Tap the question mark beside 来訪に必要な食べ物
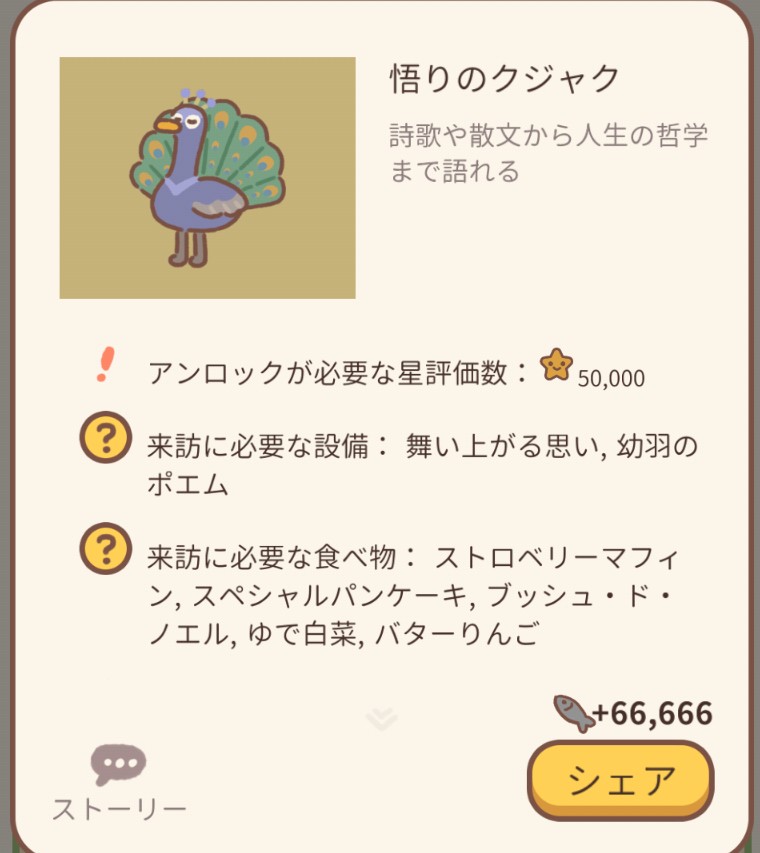Image resolution: width=760 pixels, height=853 pixels. [106, 549]
